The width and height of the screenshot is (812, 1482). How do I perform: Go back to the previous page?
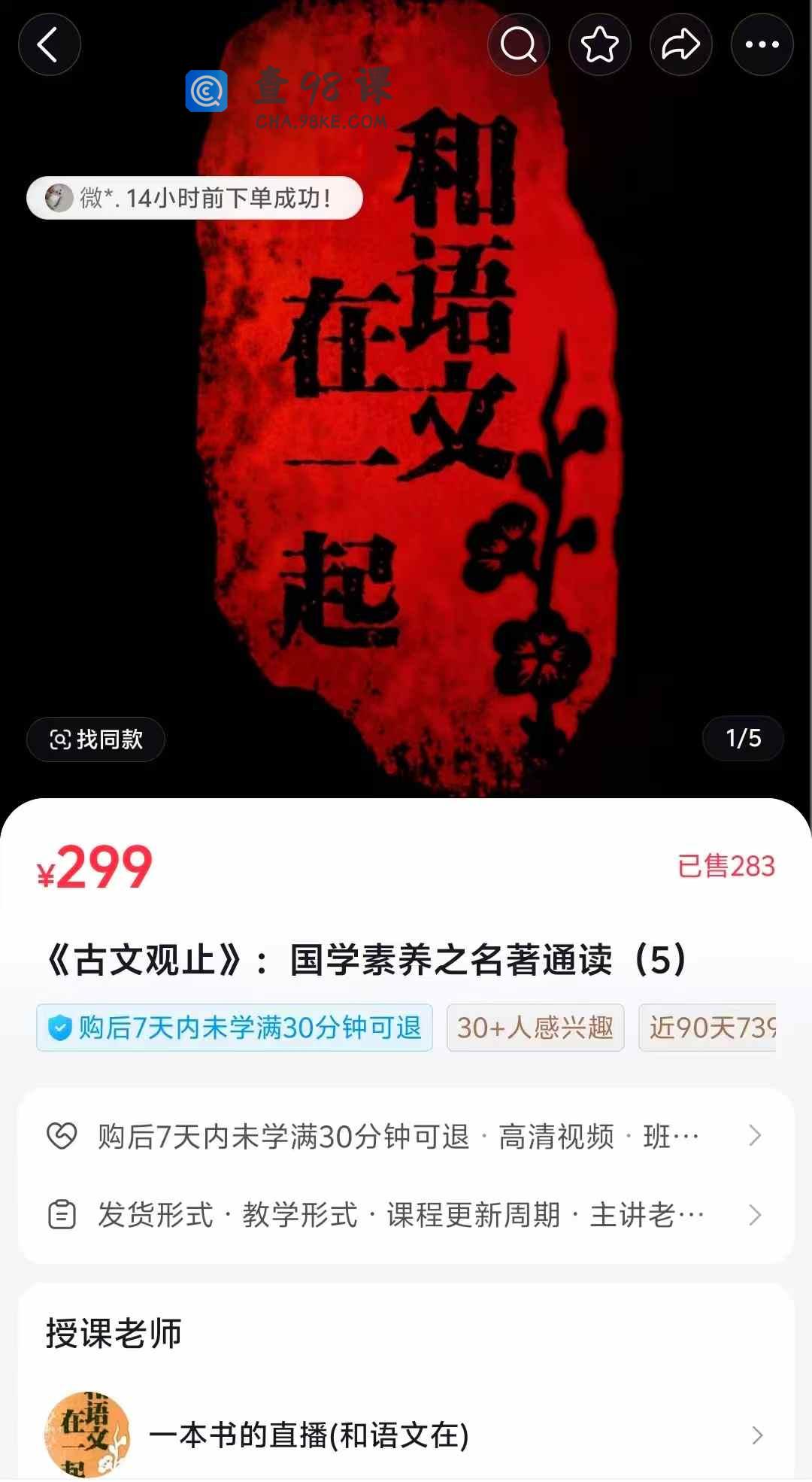coord(49,45)
